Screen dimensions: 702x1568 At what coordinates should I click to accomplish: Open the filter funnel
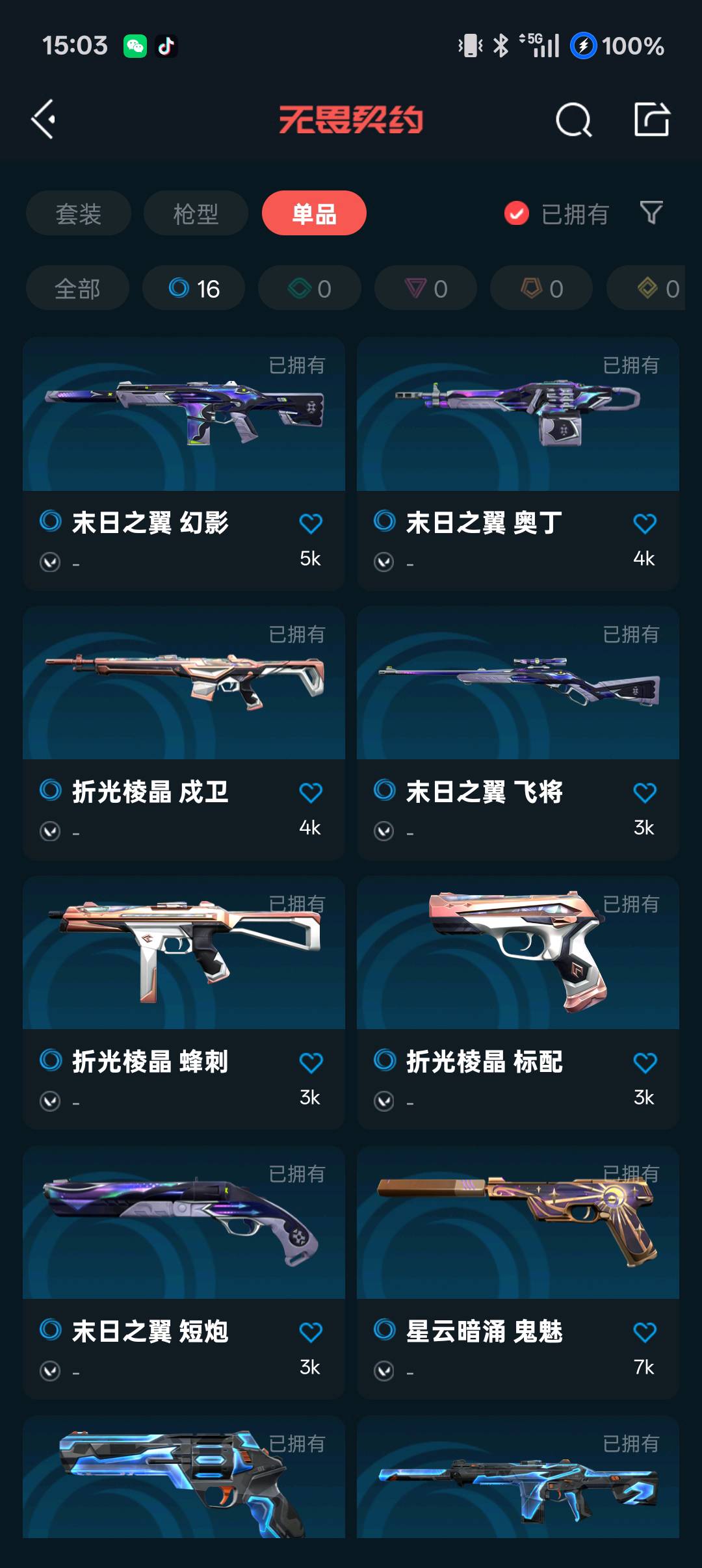651,213
